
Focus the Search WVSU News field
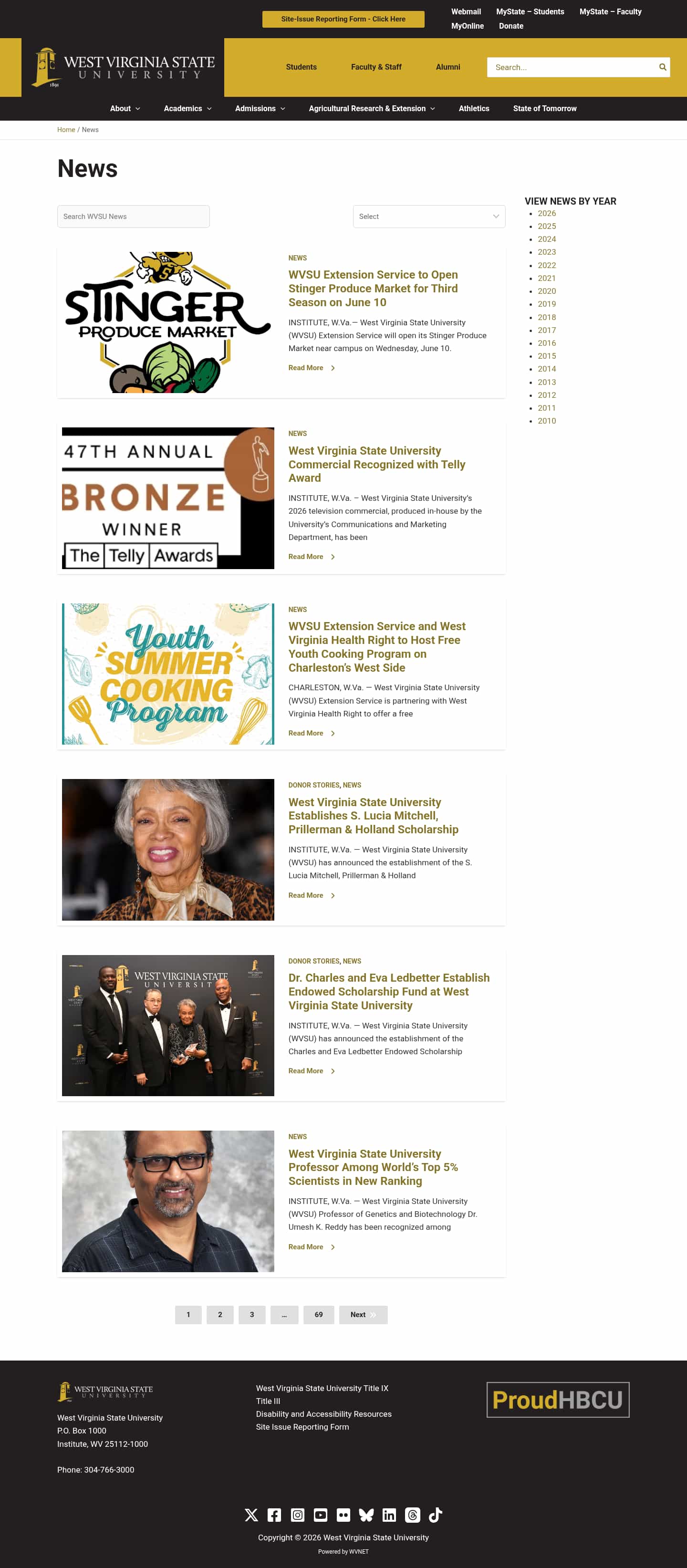coord(133,217)
